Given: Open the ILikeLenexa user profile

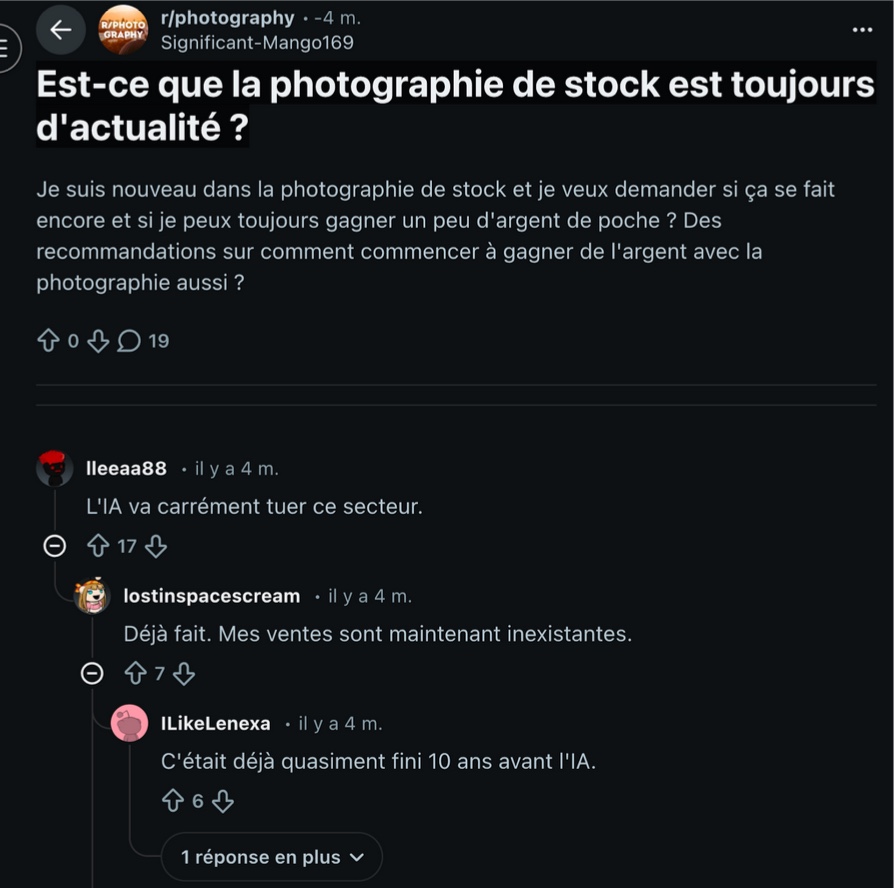Looking at the screenshot, I should tap(215, 723).
